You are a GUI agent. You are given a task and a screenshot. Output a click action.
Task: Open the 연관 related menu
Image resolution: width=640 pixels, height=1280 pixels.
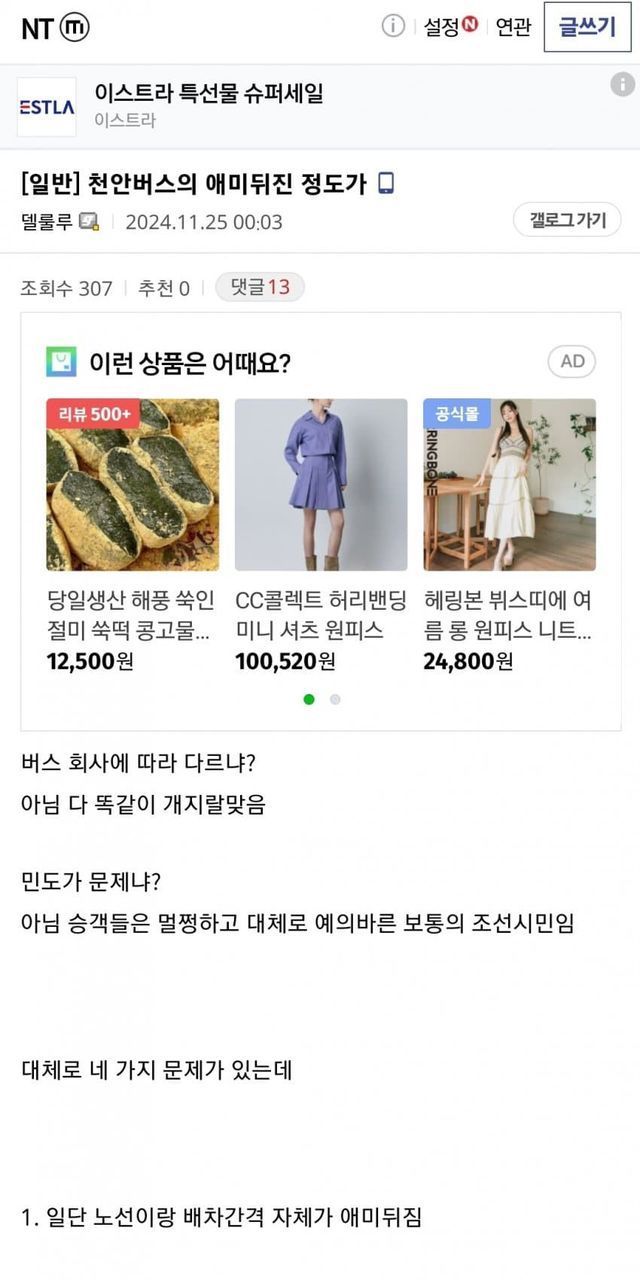(x=513, y=27)
